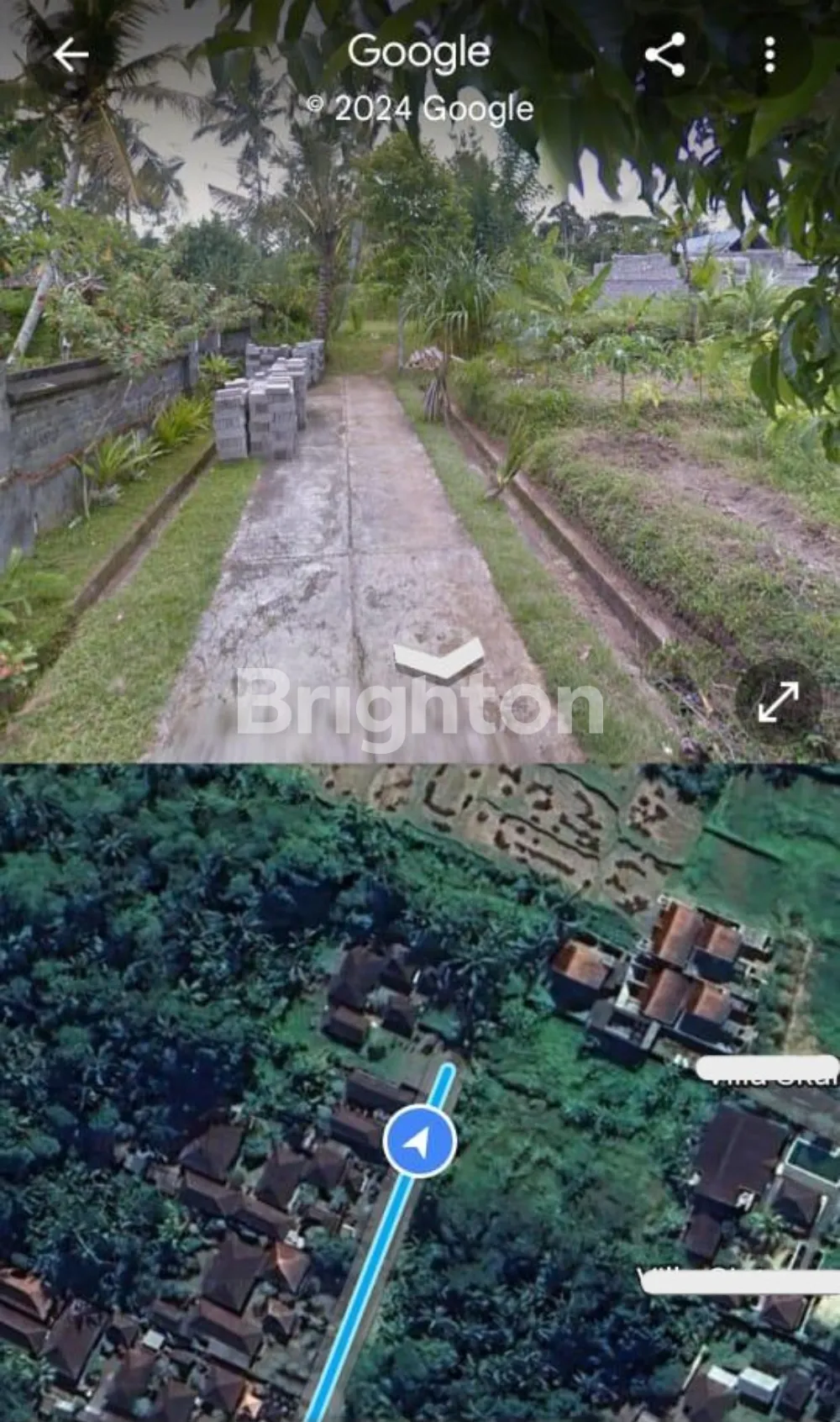Move forward along the path arrow
Screen dimensions: 840x1422
click(438, 659)
